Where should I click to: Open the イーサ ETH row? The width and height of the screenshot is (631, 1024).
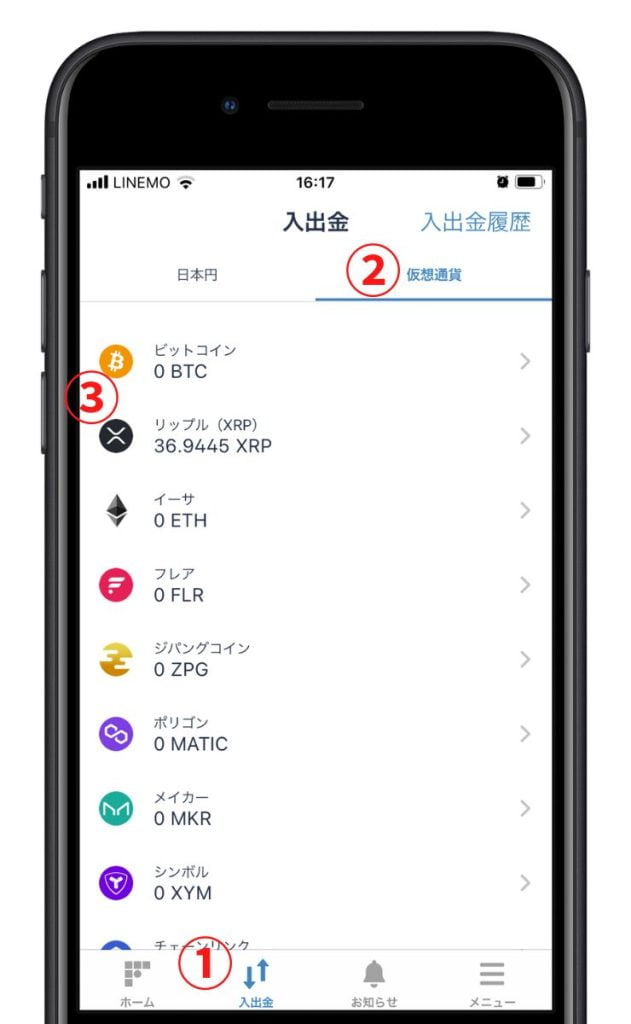pyautogui.click(x=315, y=511)
